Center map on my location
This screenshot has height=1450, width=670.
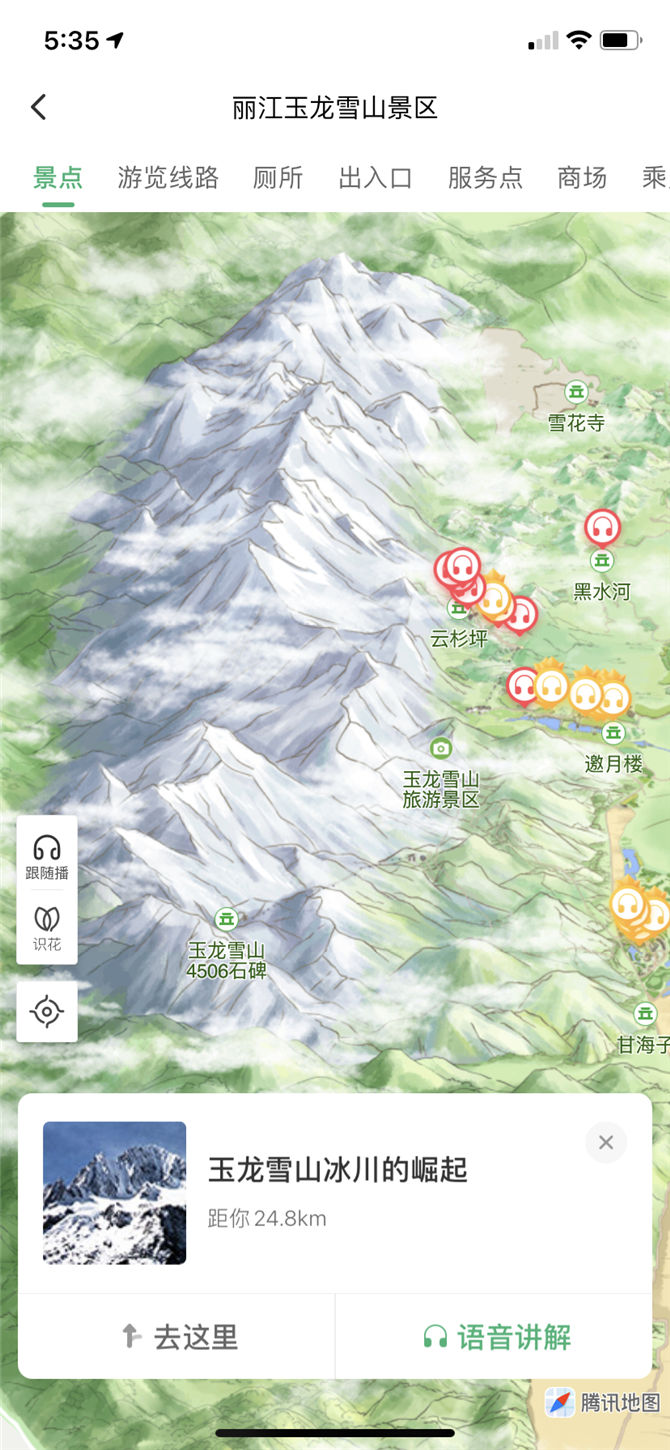(47, 1011)
